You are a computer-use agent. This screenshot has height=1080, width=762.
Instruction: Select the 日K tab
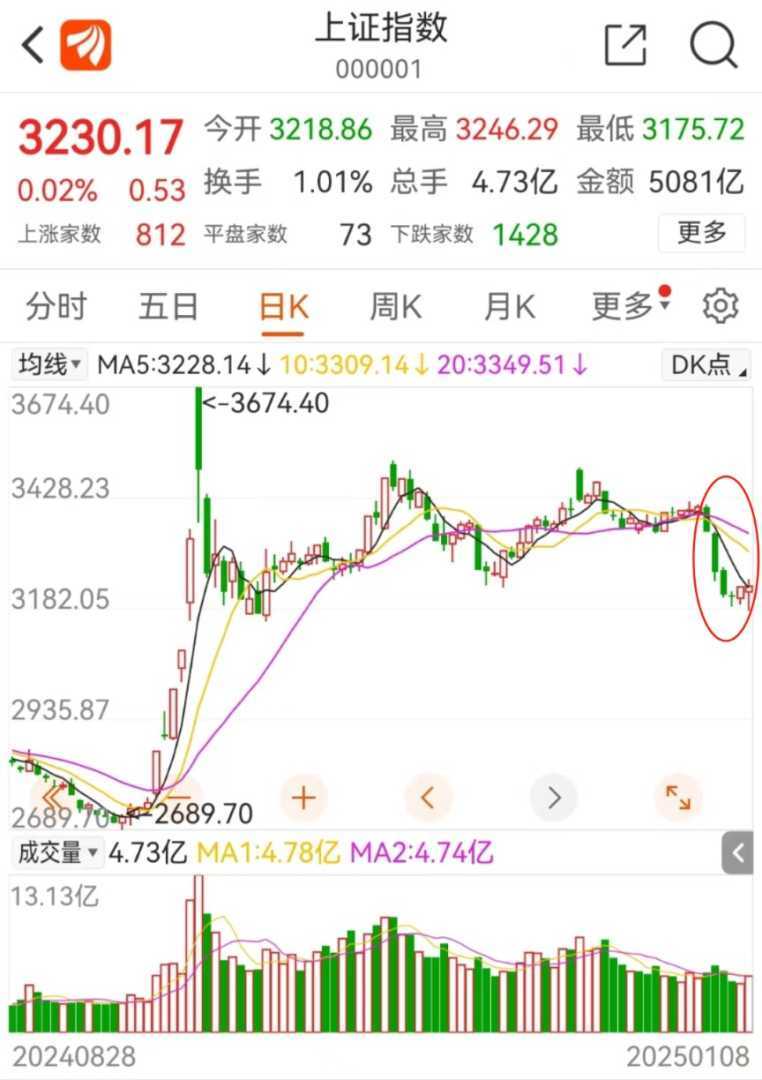pyautogui.click(x=283, y=306)
